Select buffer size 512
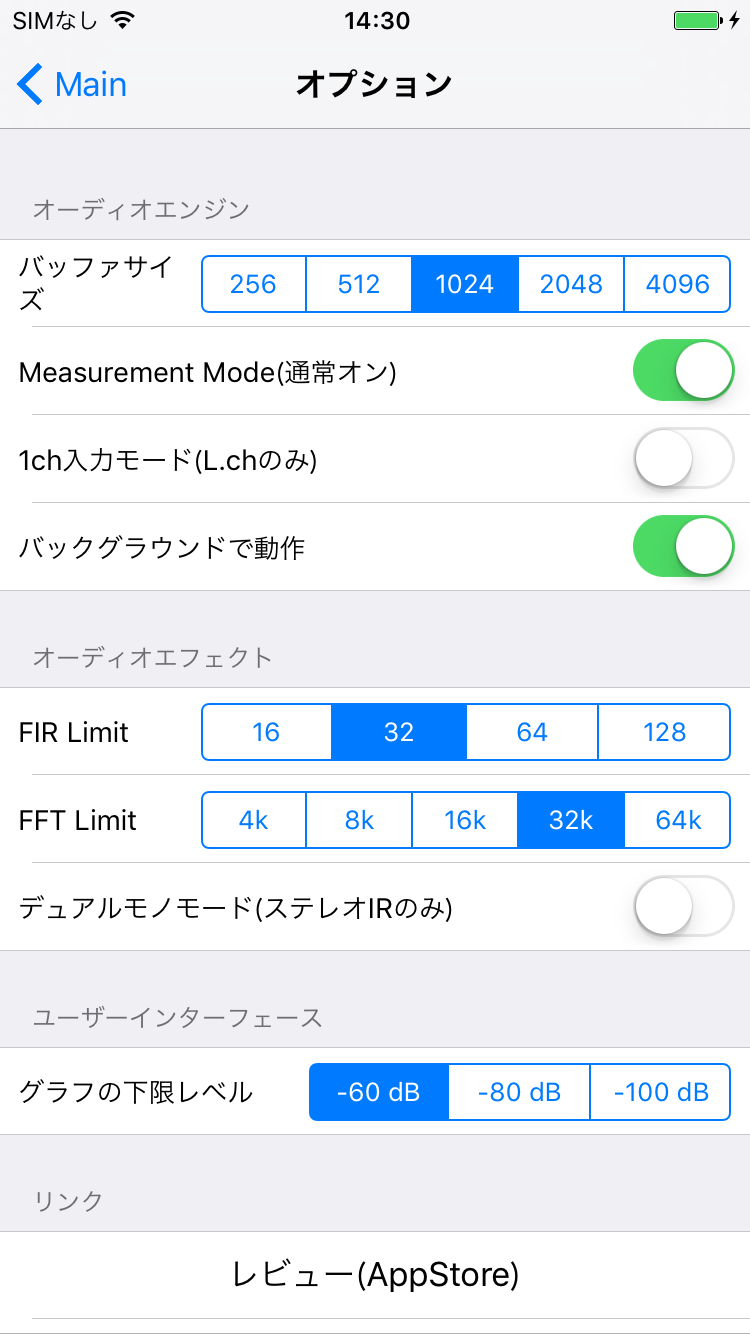This screenshot has width=750, height=1334. 359,284
